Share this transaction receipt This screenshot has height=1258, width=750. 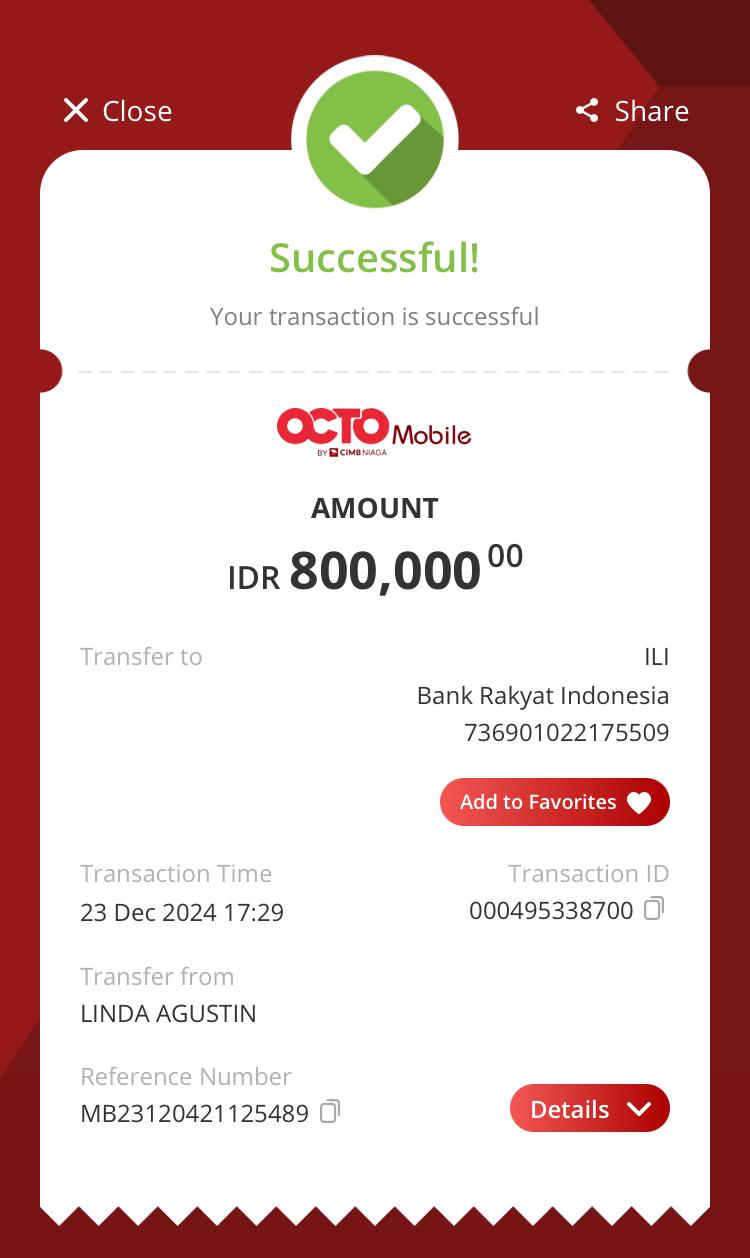click(x=632, y=110)
